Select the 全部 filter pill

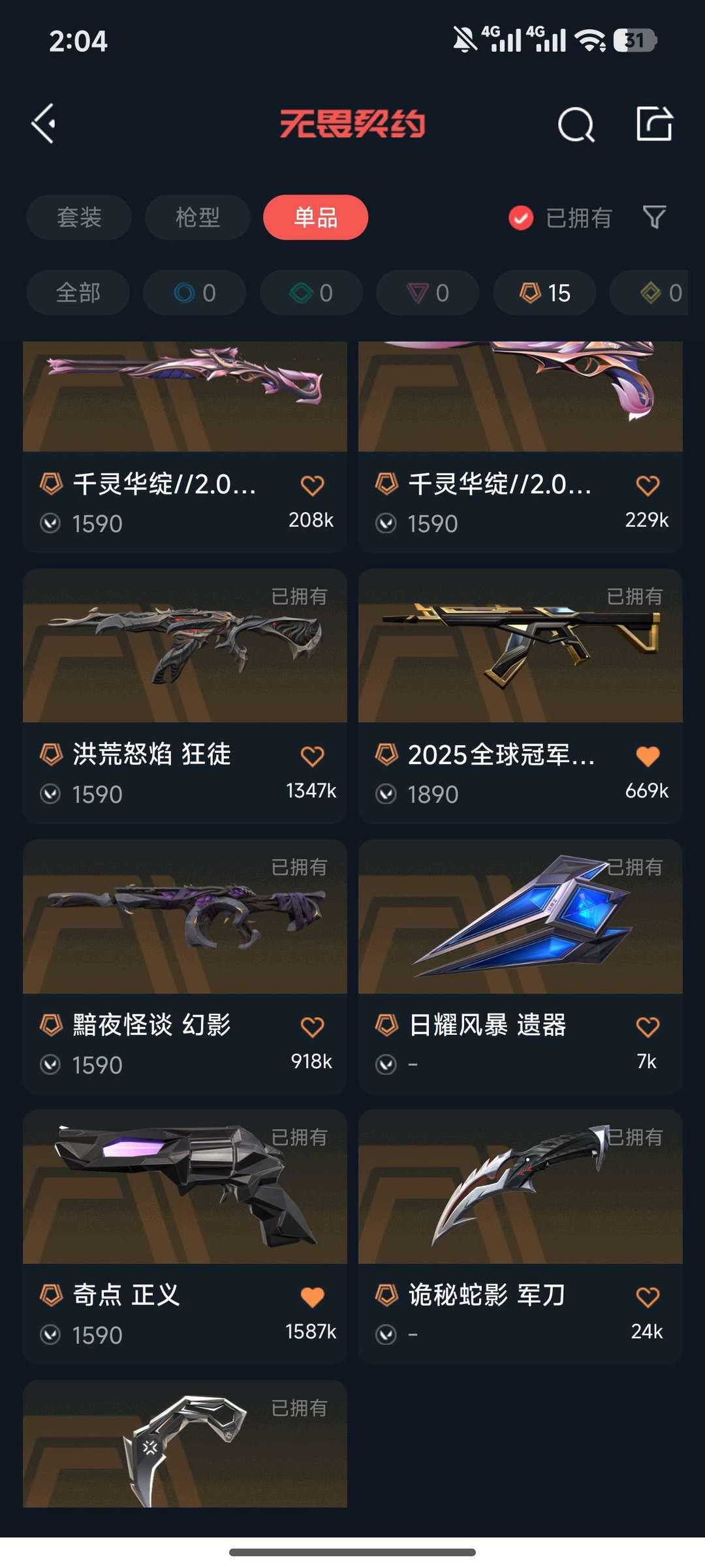click(x=77, y=292)
